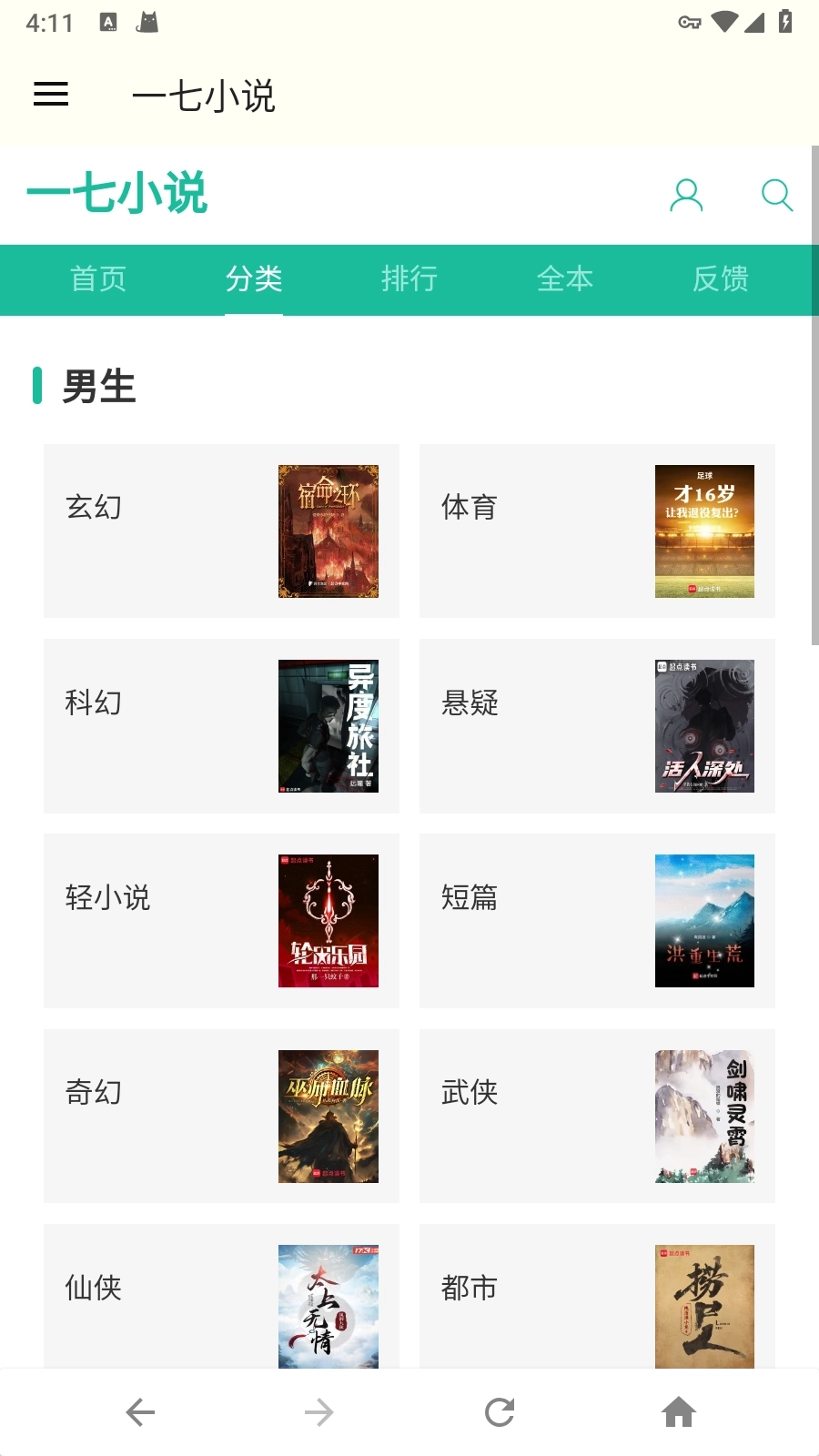Refresh the page with the reload icon
The width and height of the screenshot is (819, 1456).
click(498, 1412)
